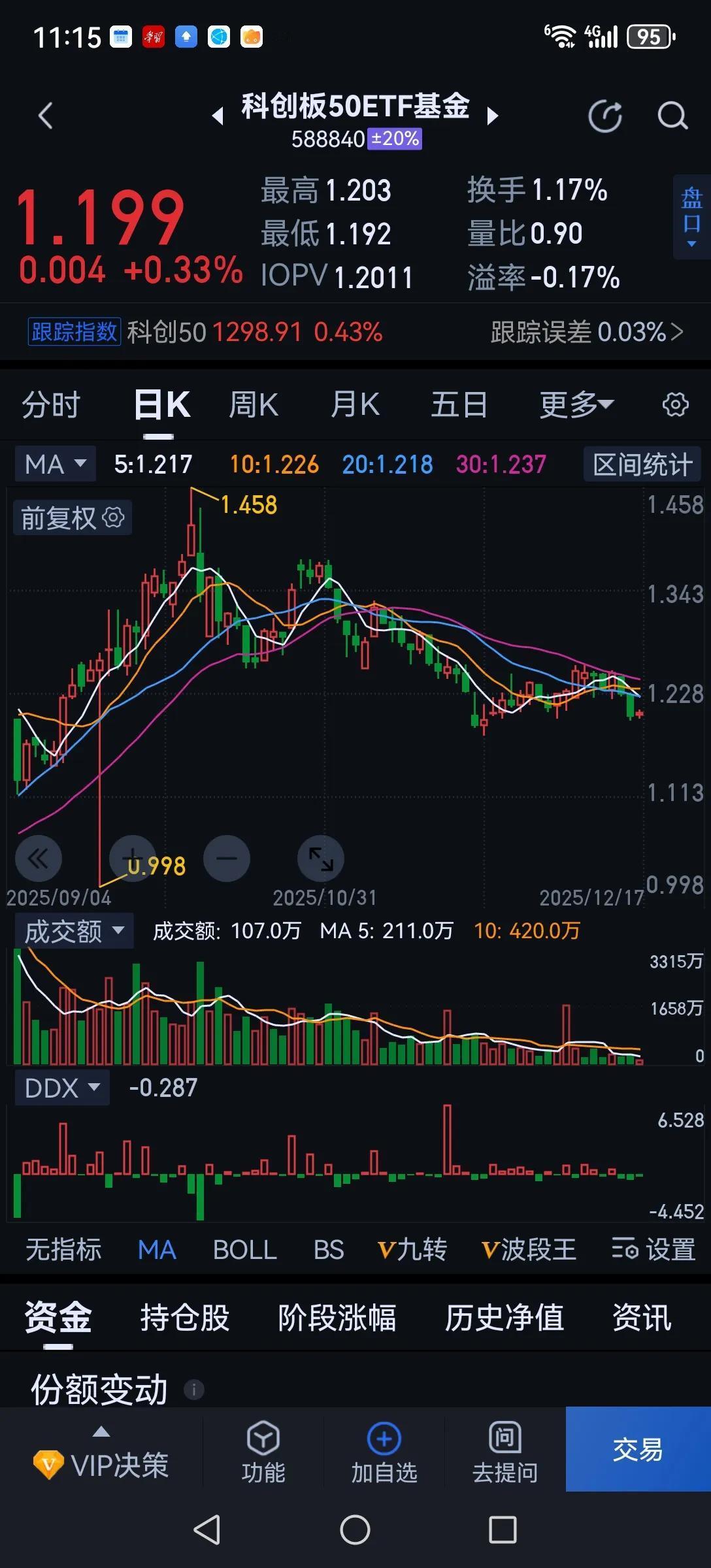This screenshot has height=1568, width=711.
Task: Open the 成交额 volume dropdown
Action: 73,930
